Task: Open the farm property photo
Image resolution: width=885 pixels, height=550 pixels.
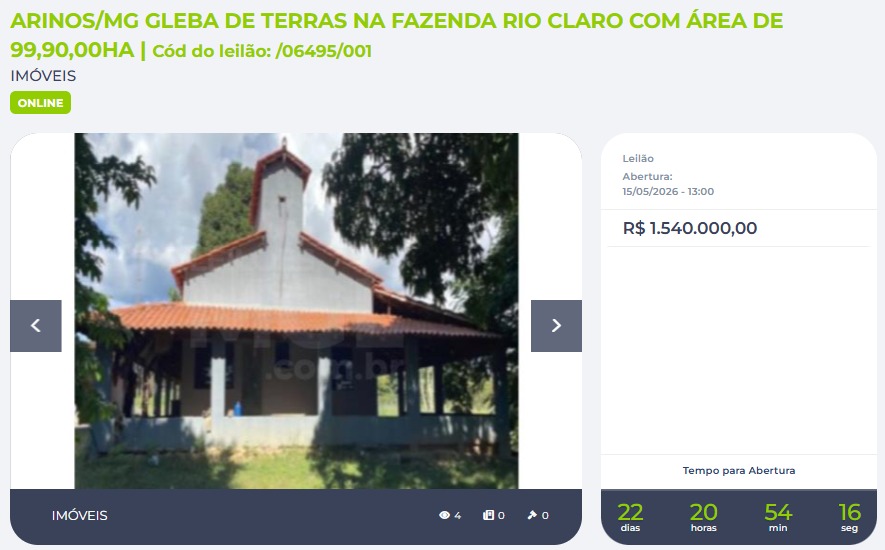Action: (x=296, y=310)
